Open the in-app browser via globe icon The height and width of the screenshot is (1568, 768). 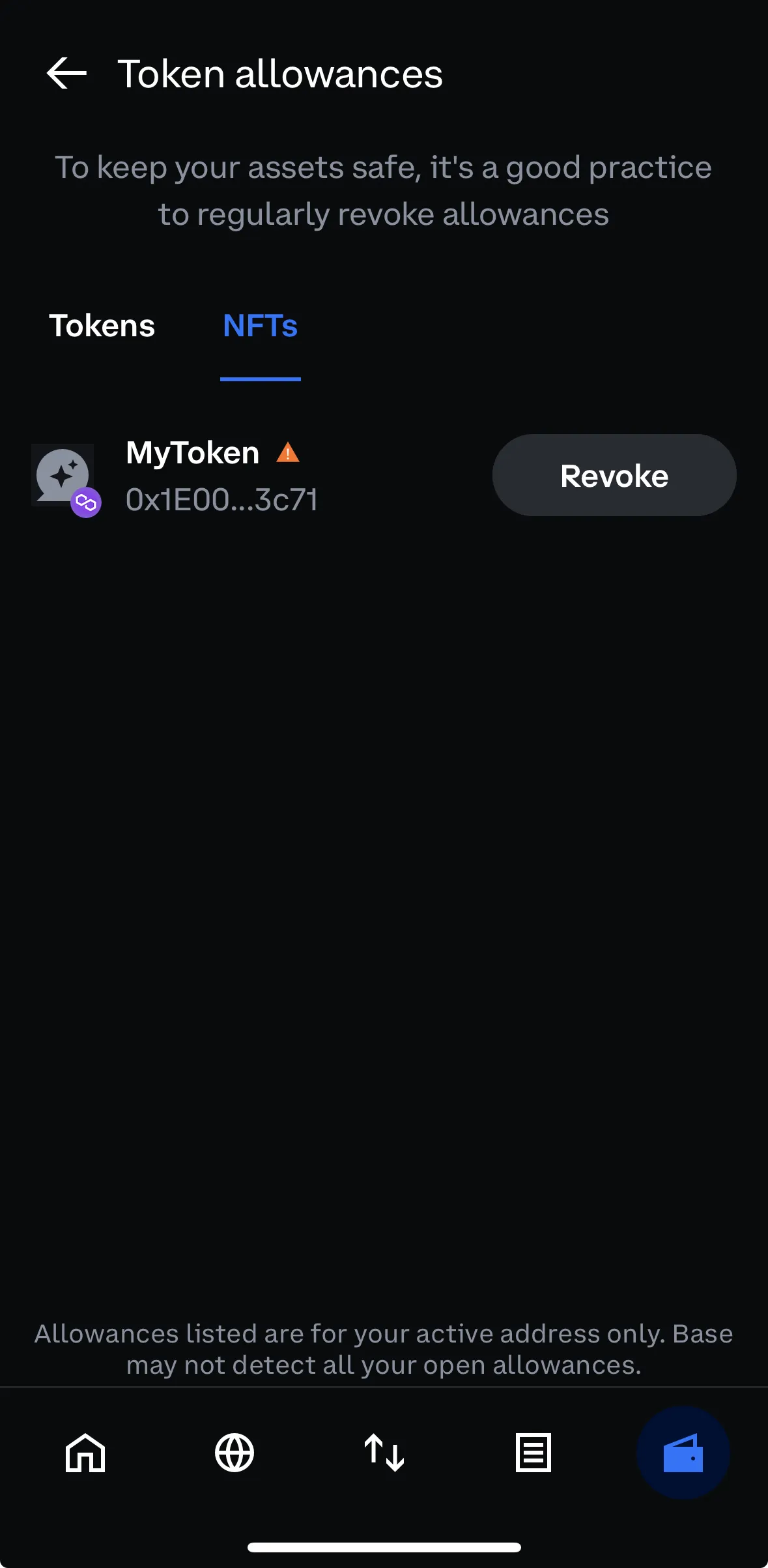[x=235, y=1453]
